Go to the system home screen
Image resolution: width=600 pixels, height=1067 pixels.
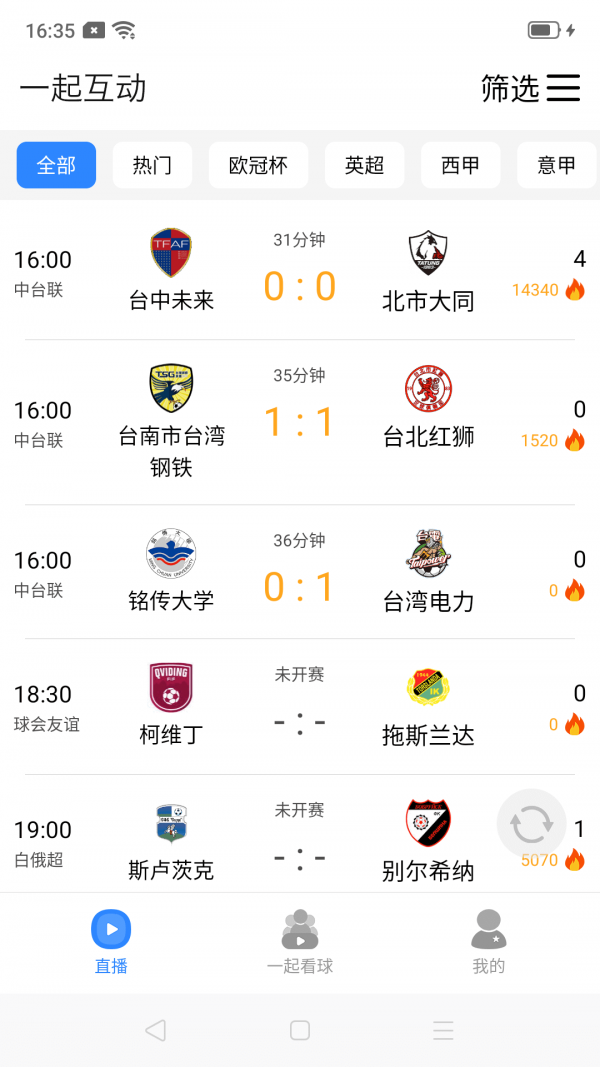click(x=299, y=1030)
